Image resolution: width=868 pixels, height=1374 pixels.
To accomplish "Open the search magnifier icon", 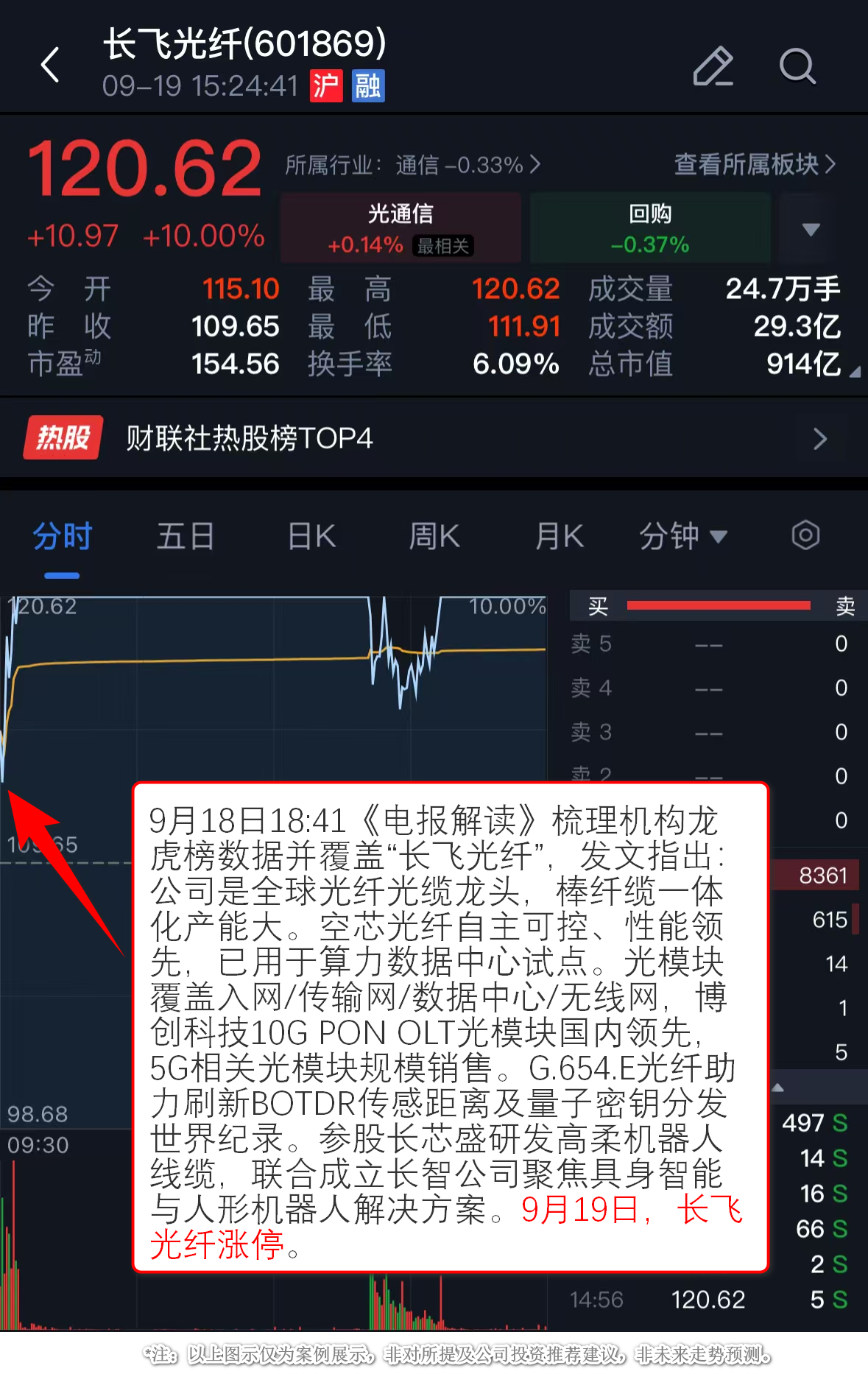I will [x=797, y=66].
